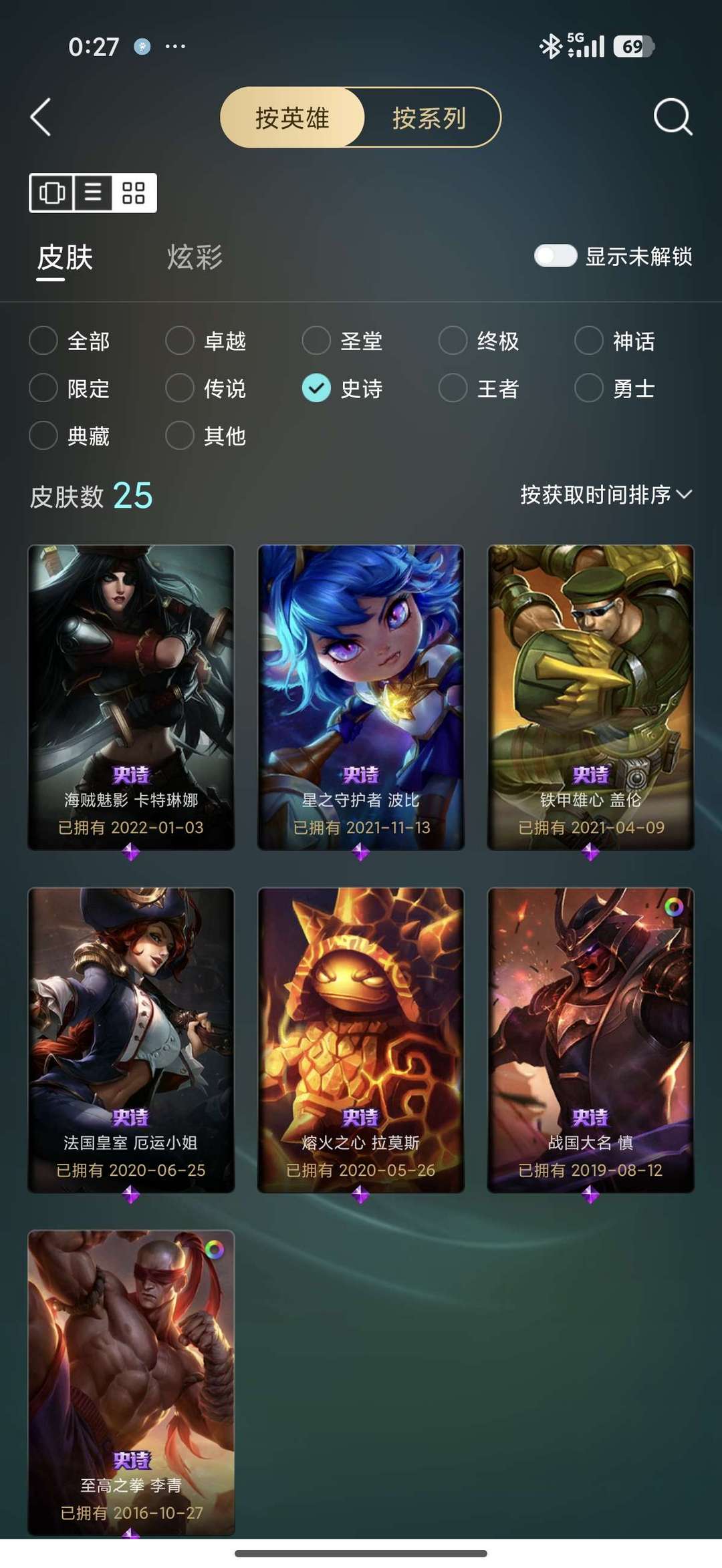Stay on the 按英雄 tab
The width and height of the screenshot is (722, 1568).
pos(292,118)
